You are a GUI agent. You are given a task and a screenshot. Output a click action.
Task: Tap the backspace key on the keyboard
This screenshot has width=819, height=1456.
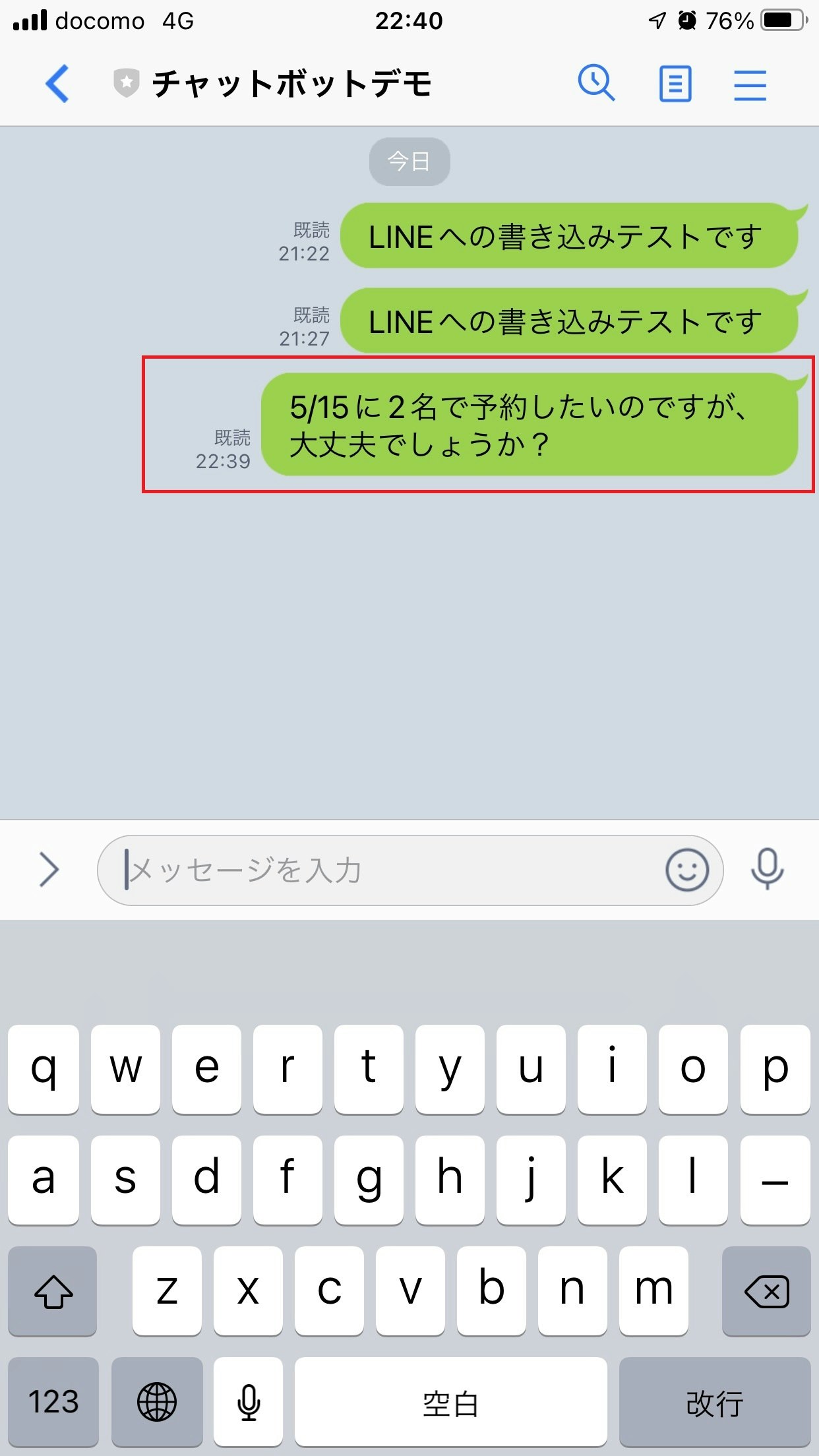(767, 1291)
